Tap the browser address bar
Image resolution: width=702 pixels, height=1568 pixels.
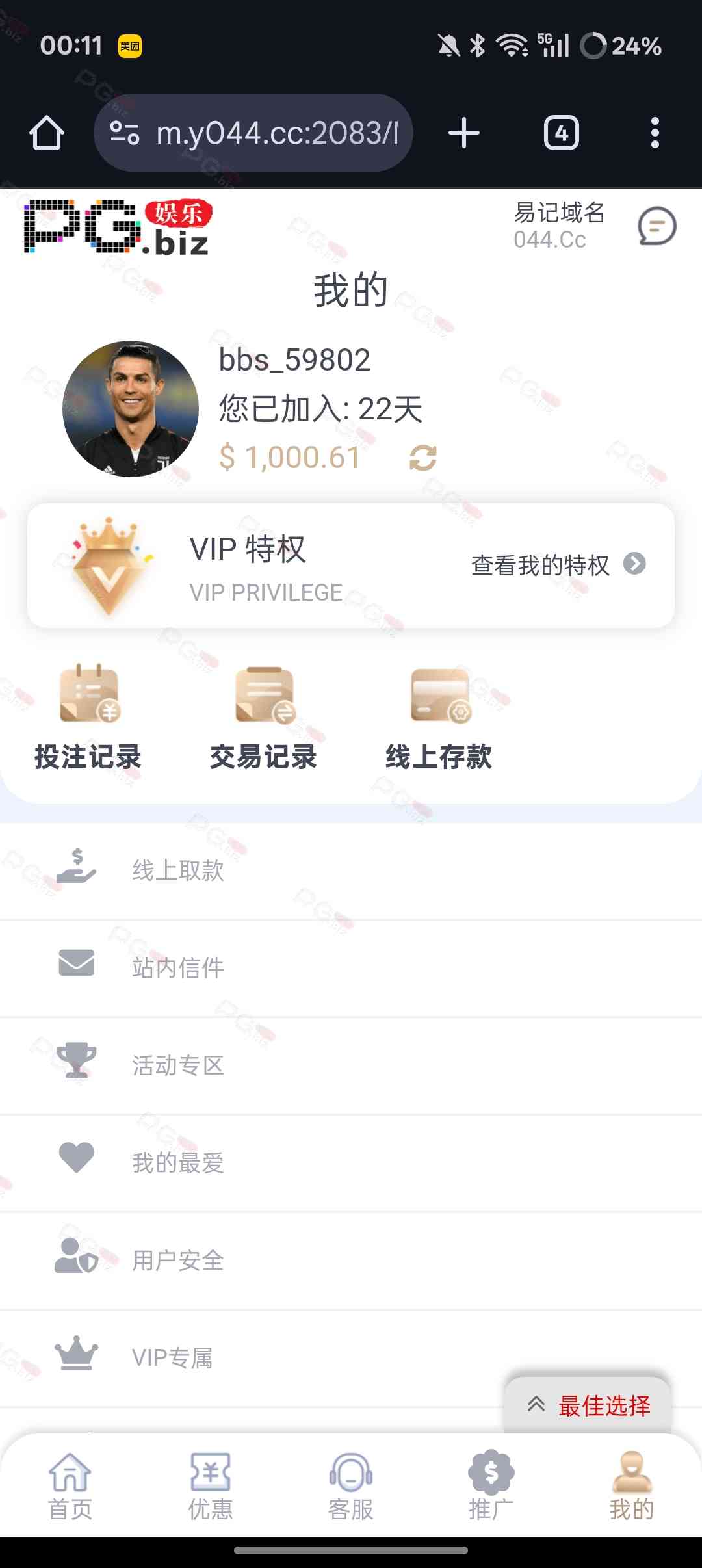(255, 133)
